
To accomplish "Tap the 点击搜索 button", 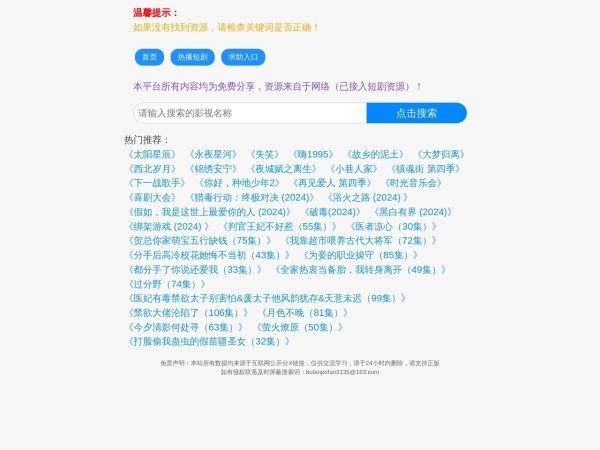I will pyautogui.click(x=416, y=113).
